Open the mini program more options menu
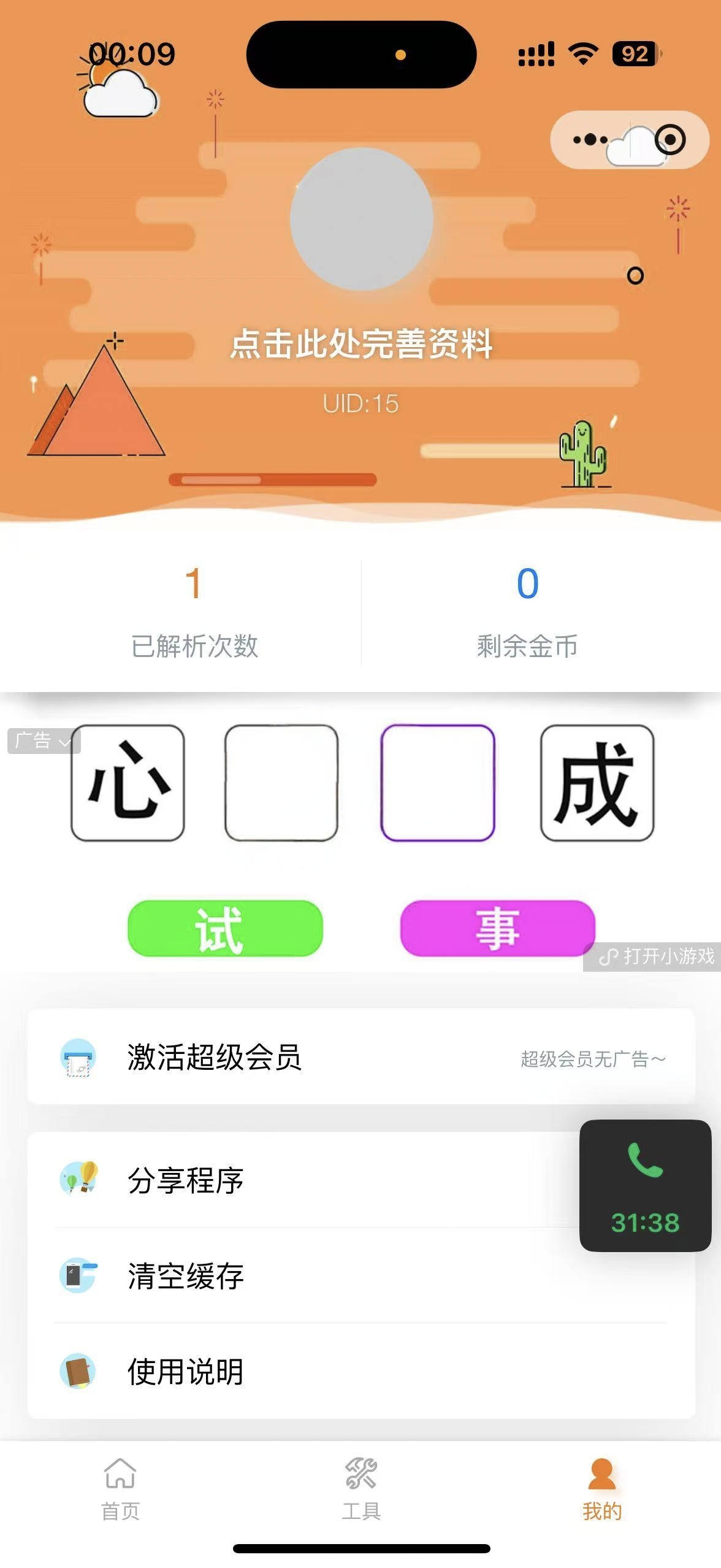The height and width of the screenshot is (1568, 721). (x=590, y=140)
